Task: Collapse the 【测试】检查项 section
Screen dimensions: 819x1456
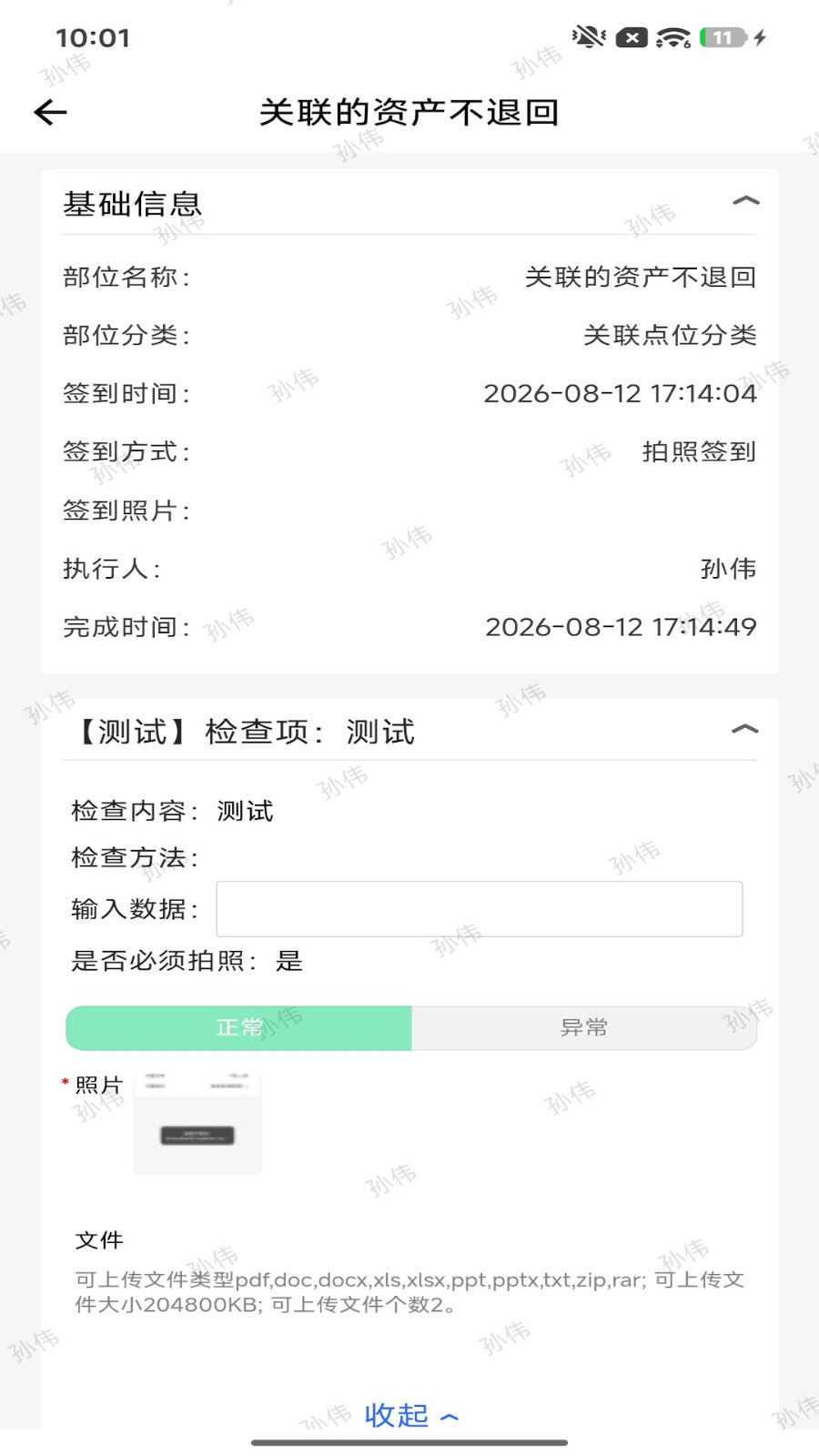Action: click(x=744, y=729)
